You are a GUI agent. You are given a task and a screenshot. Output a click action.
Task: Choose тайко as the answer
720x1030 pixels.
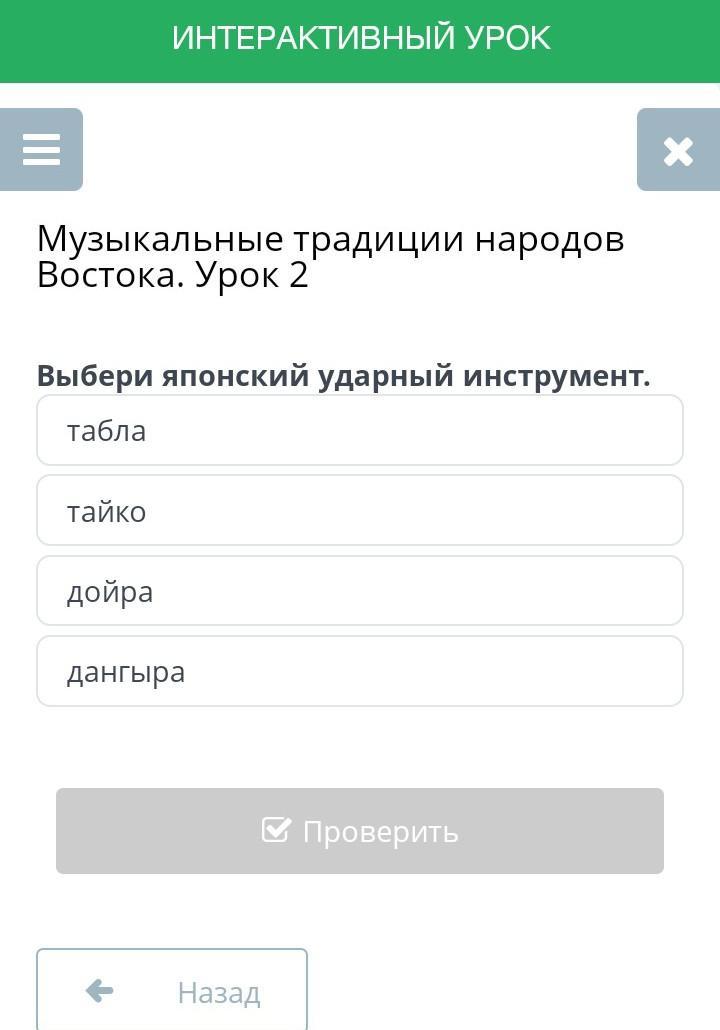(360, 511)
